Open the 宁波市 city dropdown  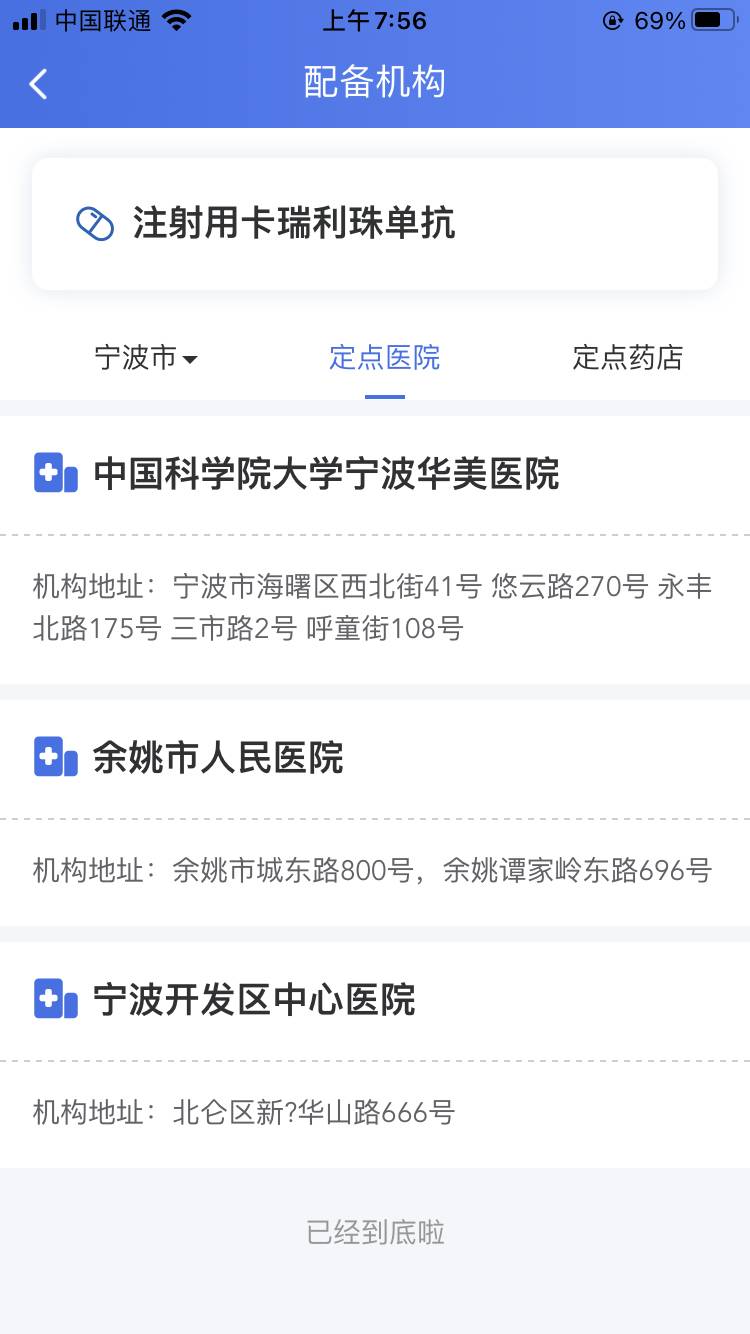click(146, 358)
